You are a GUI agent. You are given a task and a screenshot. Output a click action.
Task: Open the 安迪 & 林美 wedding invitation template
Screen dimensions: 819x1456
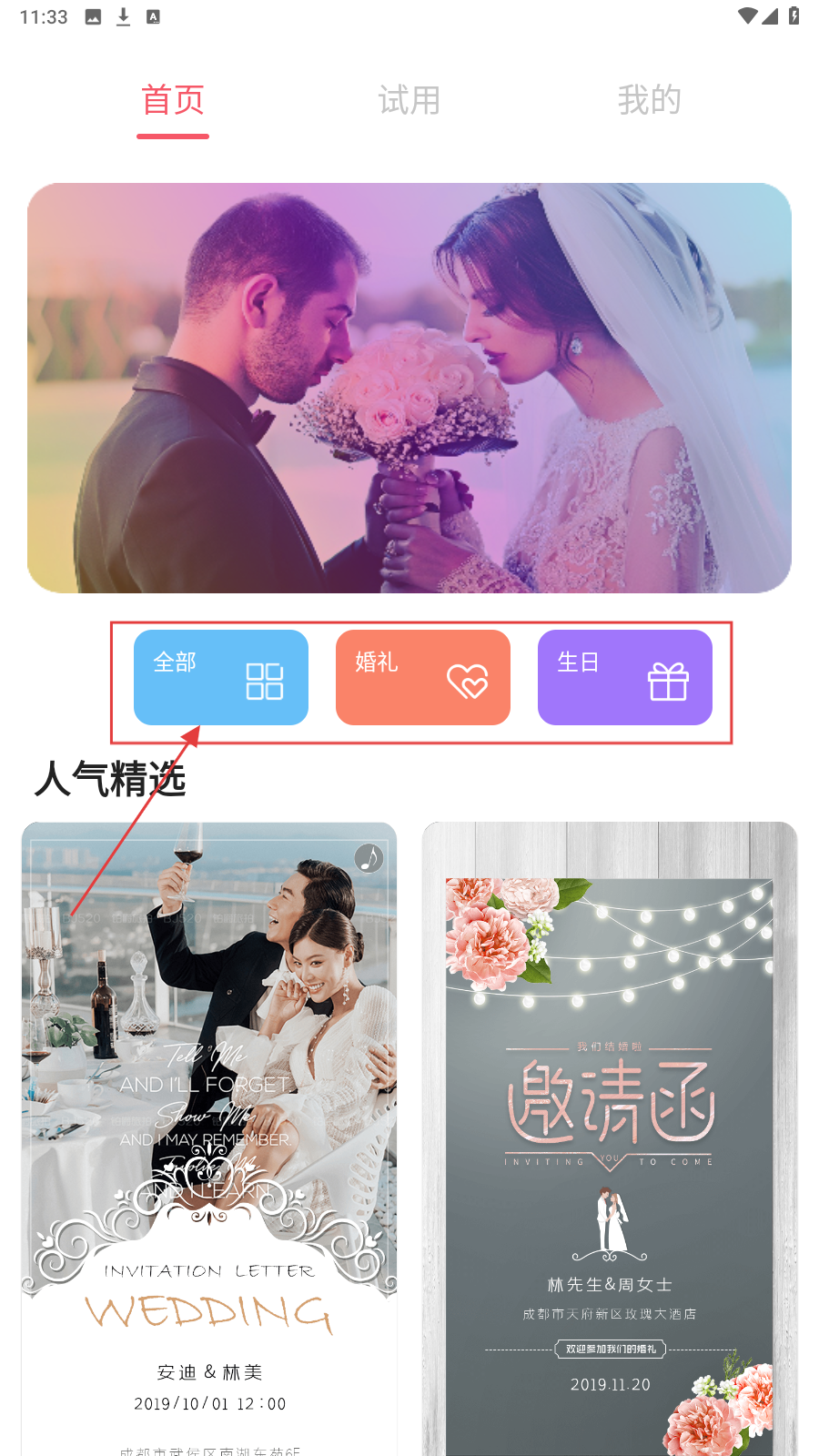point(209,1137)
